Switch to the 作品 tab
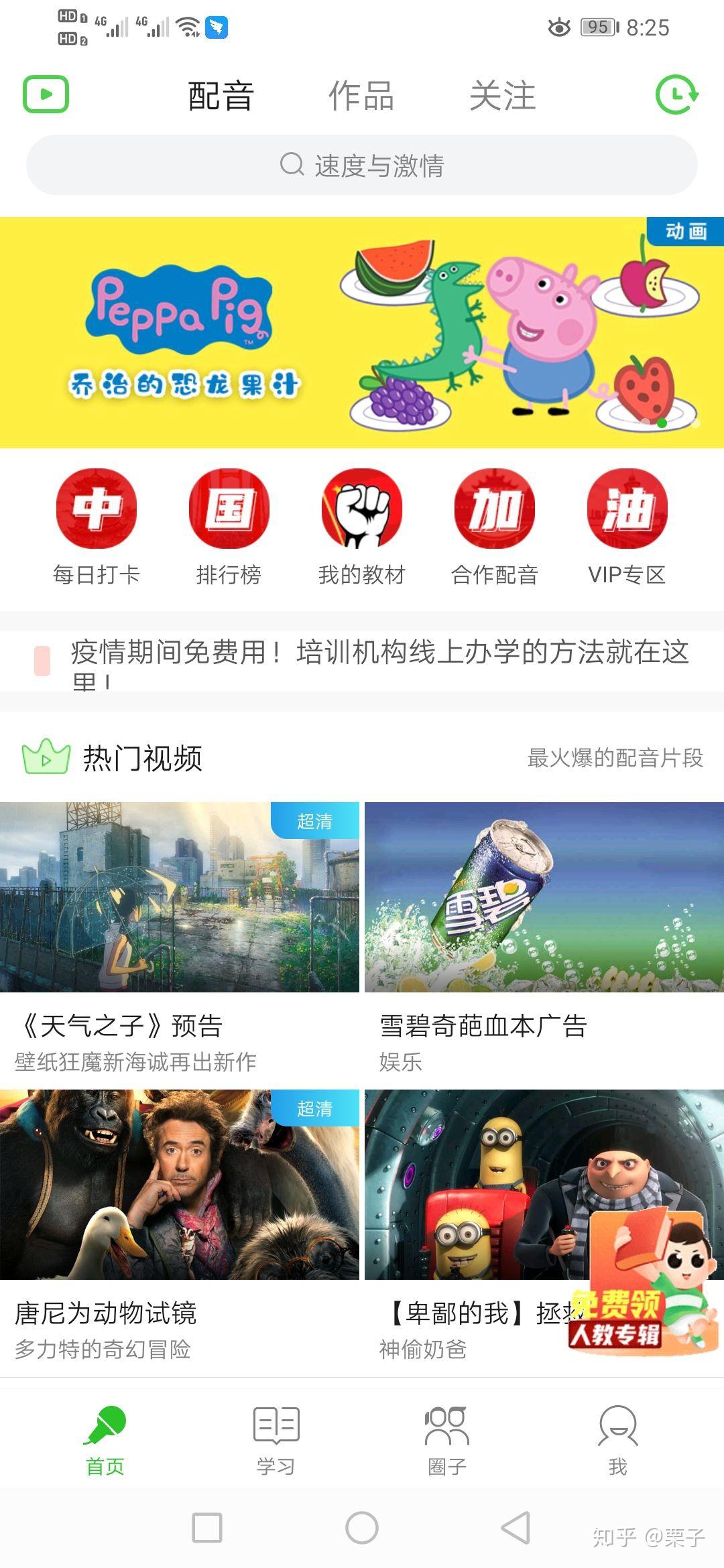This screenshot has width=724, height=1568. pos(361,95)
